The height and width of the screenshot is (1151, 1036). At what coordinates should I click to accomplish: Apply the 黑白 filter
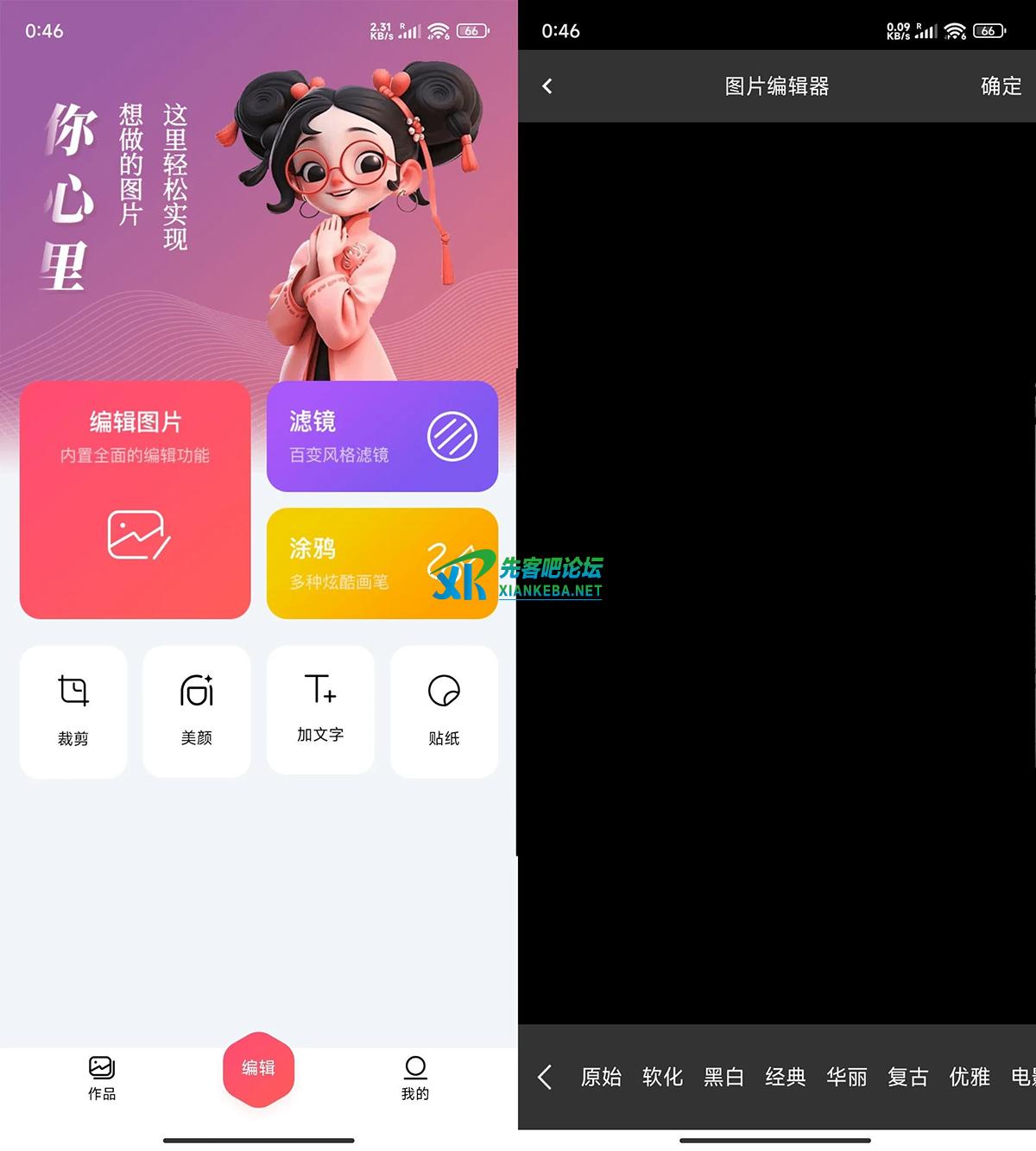[x=723, y=1077]
